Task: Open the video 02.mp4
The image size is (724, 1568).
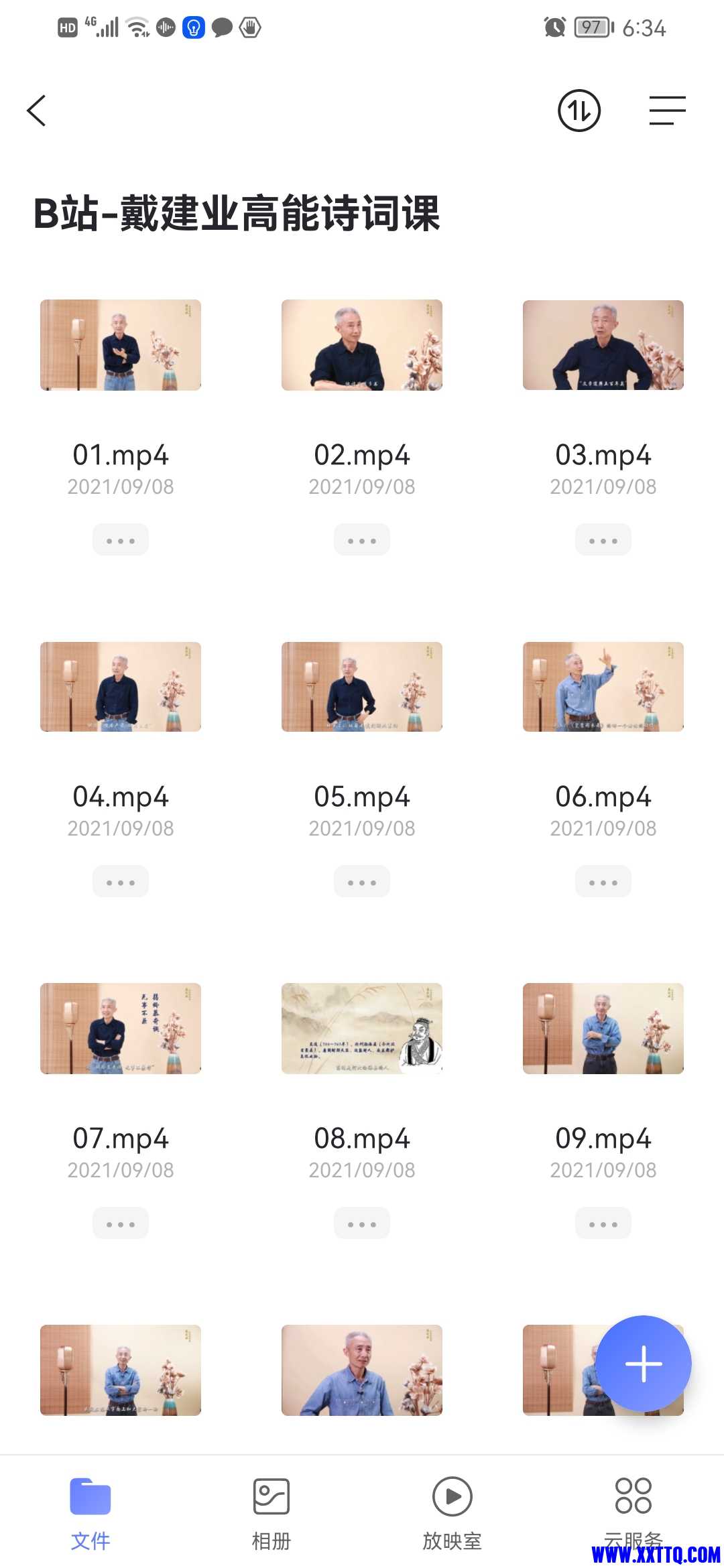Action: click(x=362, y=345)
